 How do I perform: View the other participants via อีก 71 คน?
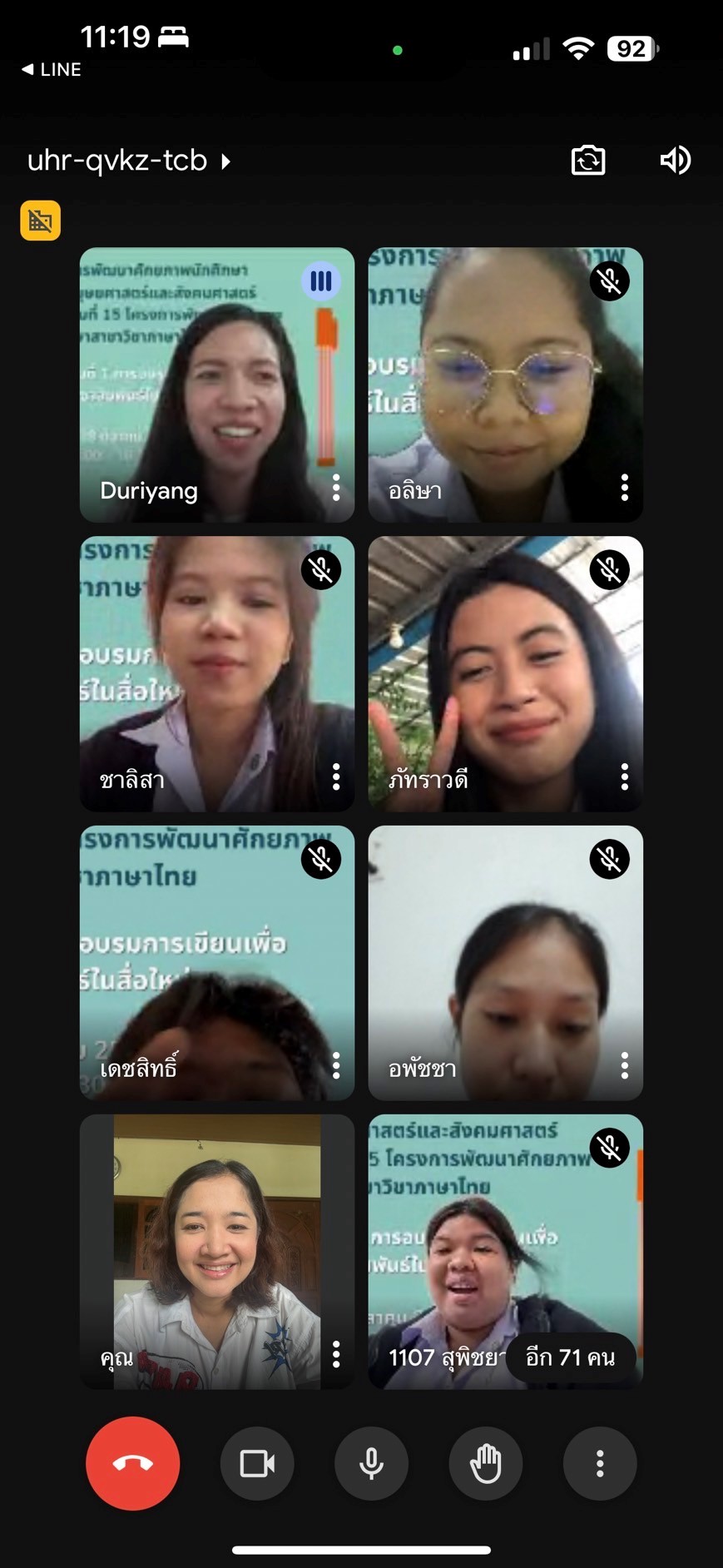(571, 1357)
